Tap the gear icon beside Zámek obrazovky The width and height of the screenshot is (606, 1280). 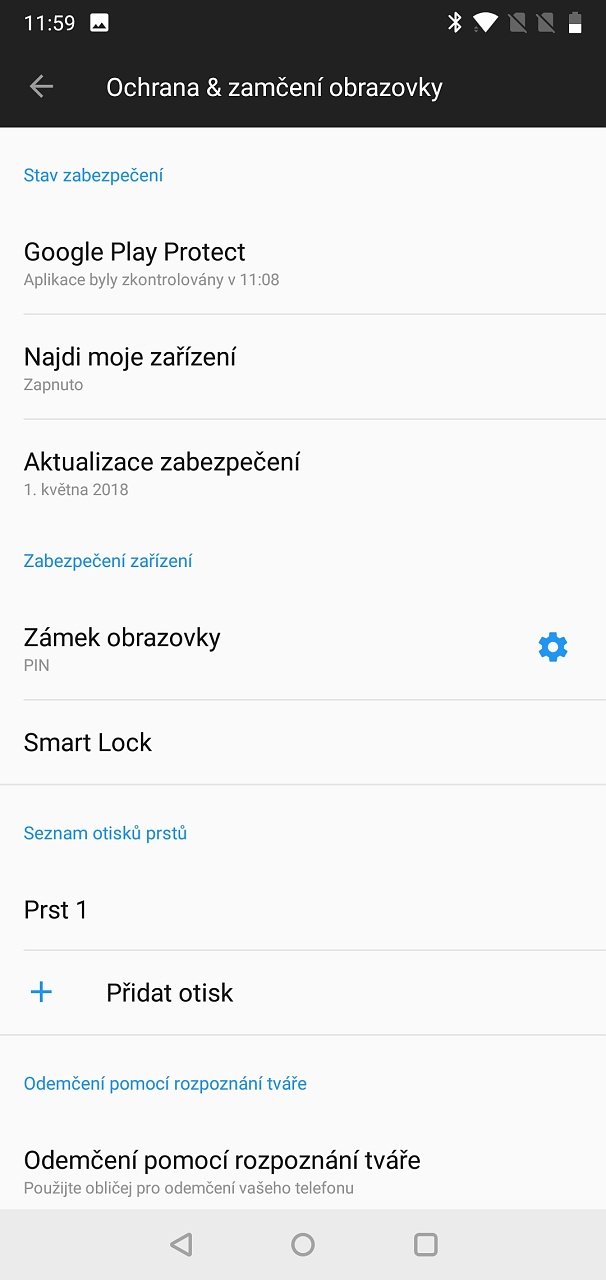553,647
